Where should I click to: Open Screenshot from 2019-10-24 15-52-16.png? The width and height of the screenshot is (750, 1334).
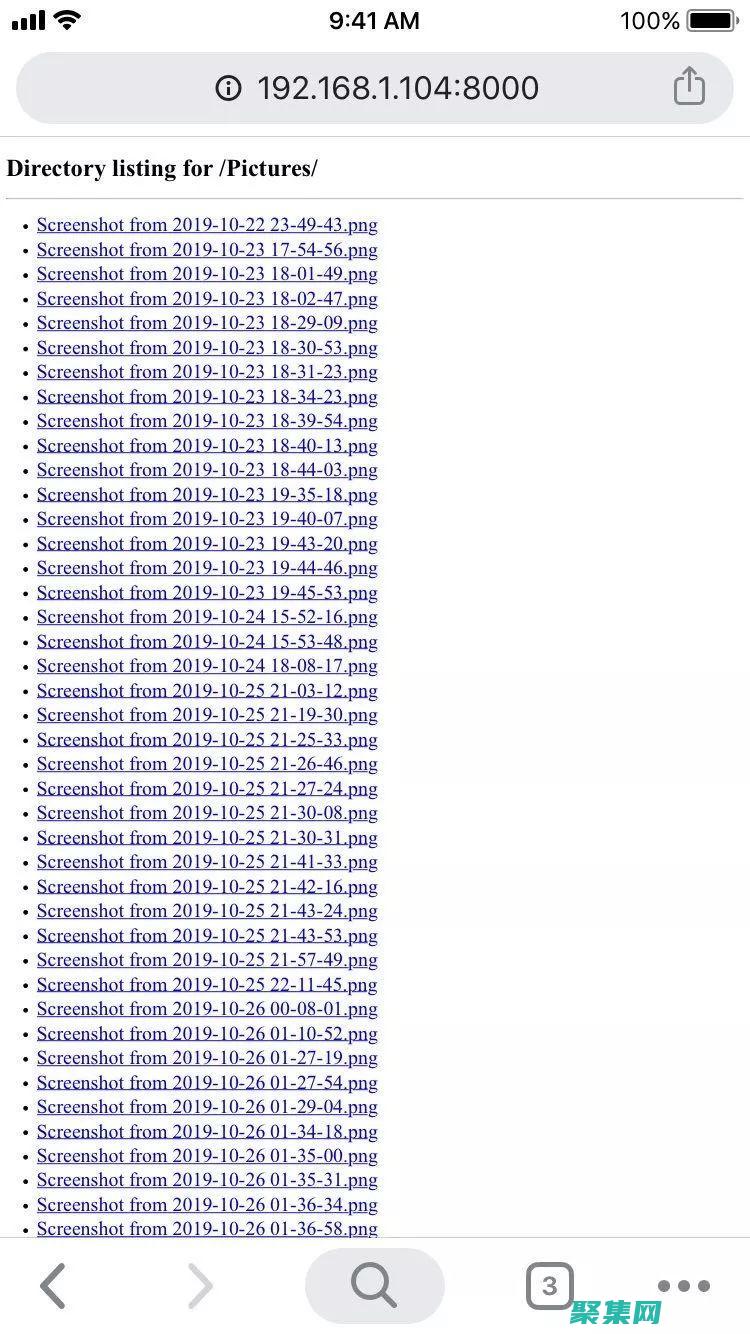pos(207,617)
